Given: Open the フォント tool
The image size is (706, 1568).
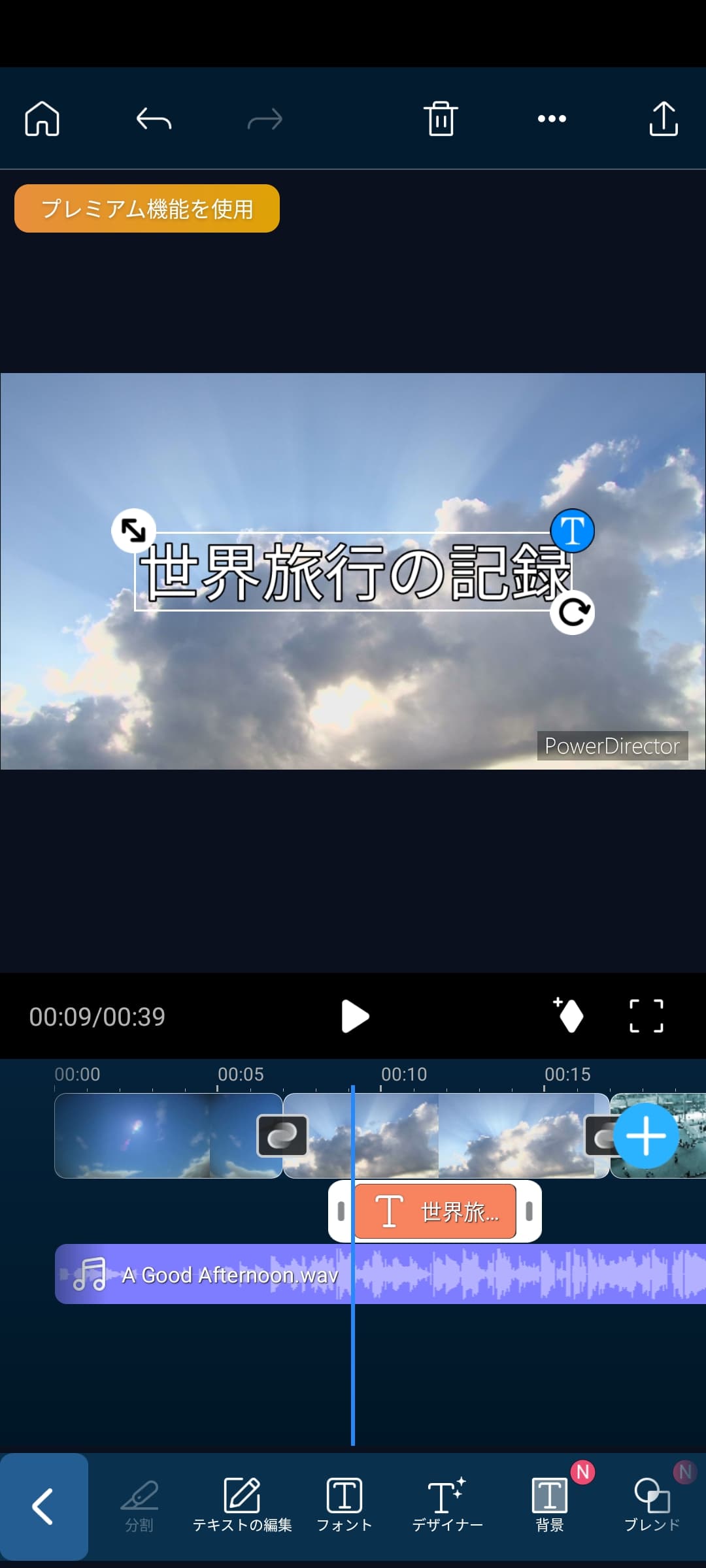Looking at the screenshot, I should (344, 1505).
